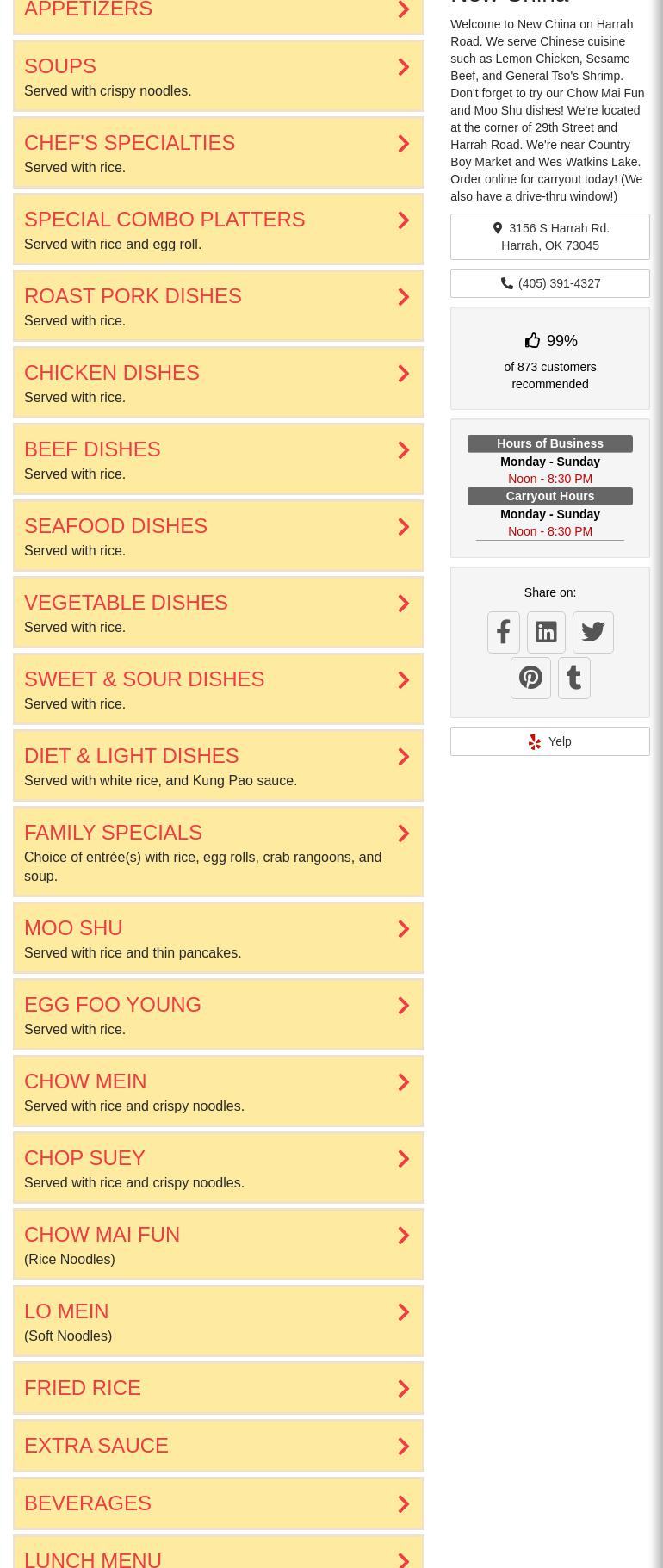Viewport: 663px width, 1568px height.
Task: Expand the SOUPS section
Action: coord(219,76)
